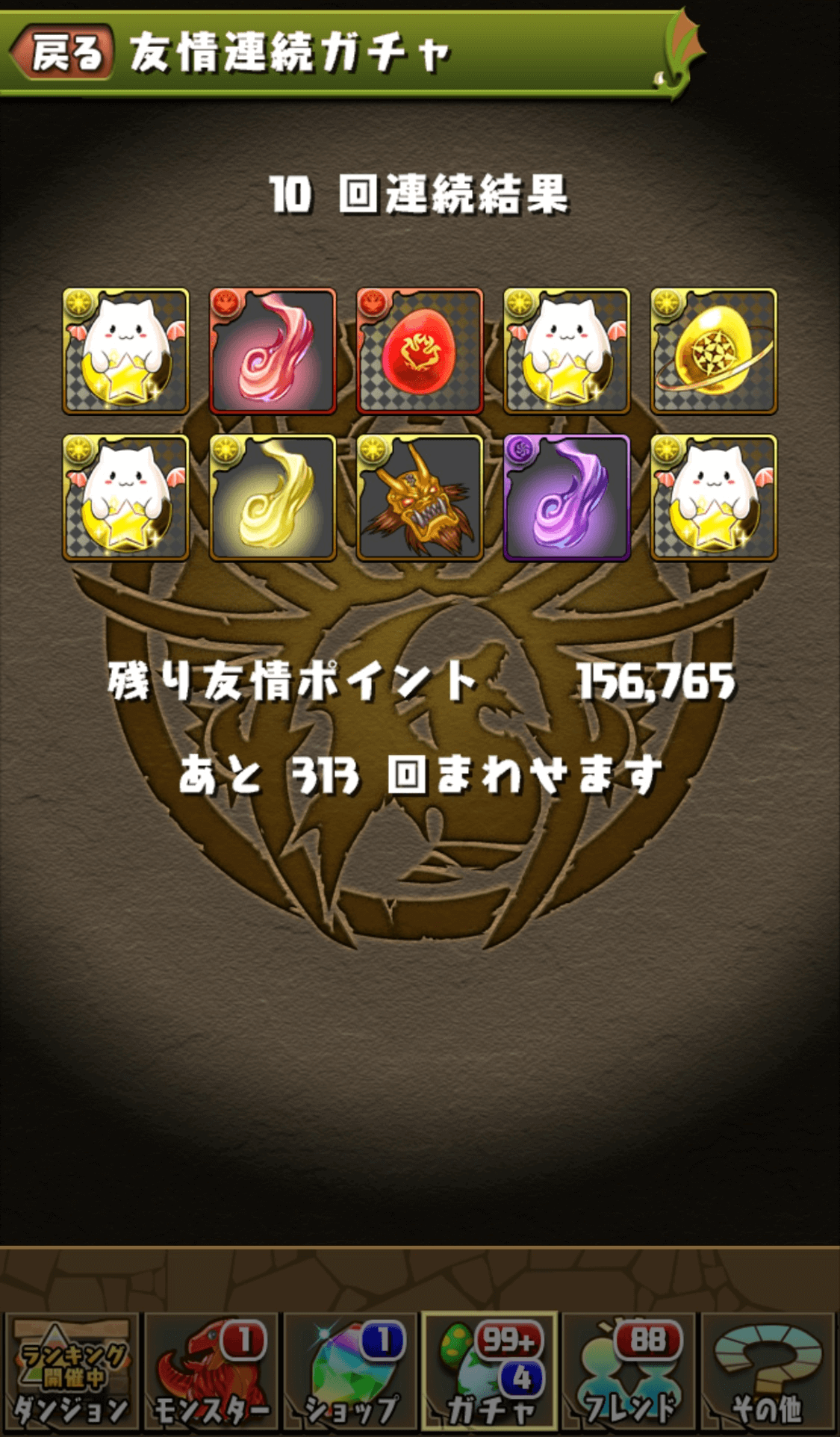The image size is (840, 1437).
Task: View the golden demon mask monster
Action: [420, 498]
